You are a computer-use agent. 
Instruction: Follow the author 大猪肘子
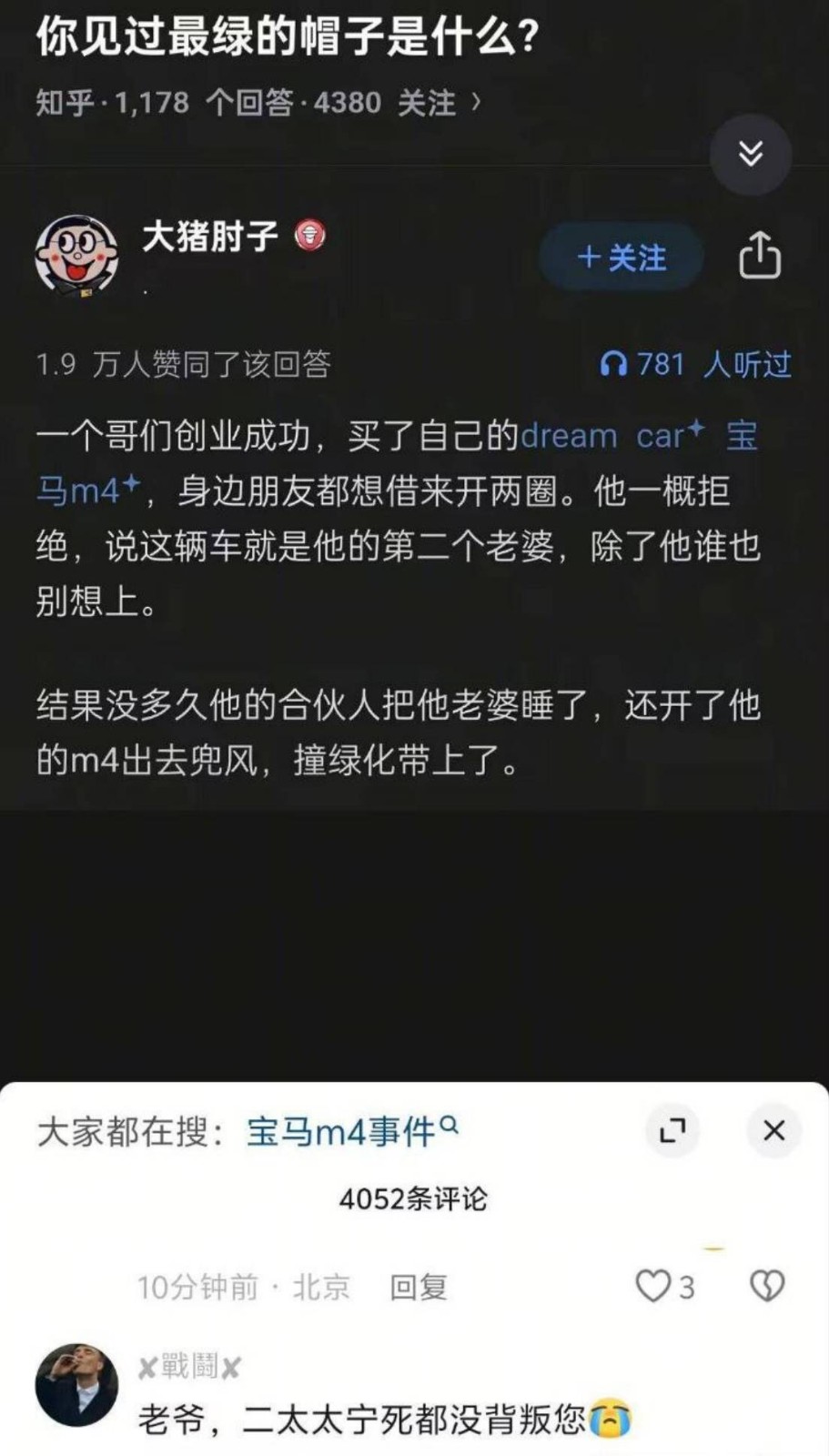[622, 258]
